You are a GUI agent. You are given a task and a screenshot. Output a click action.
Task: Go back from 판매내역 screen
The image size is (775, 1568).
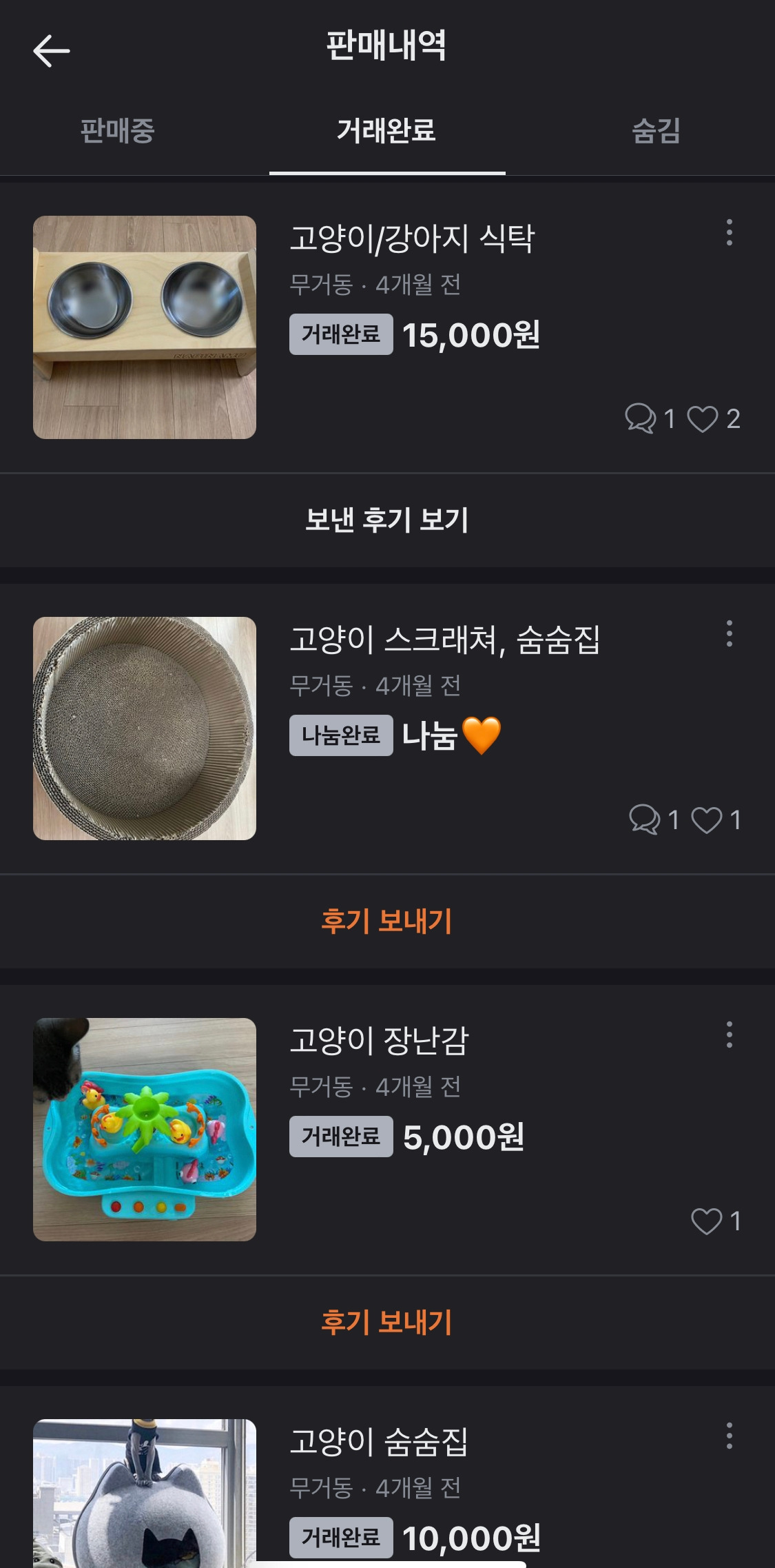click(x=52, y=51)
